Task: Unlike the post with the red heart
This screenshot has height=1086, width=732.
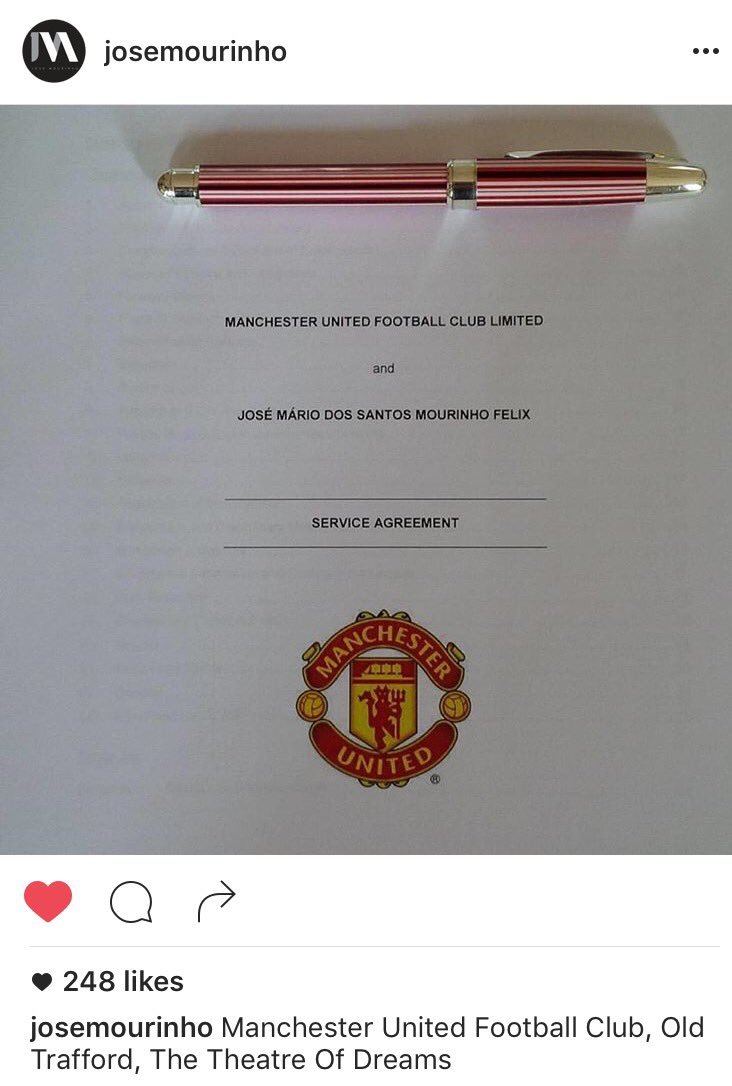Action: 48,902
